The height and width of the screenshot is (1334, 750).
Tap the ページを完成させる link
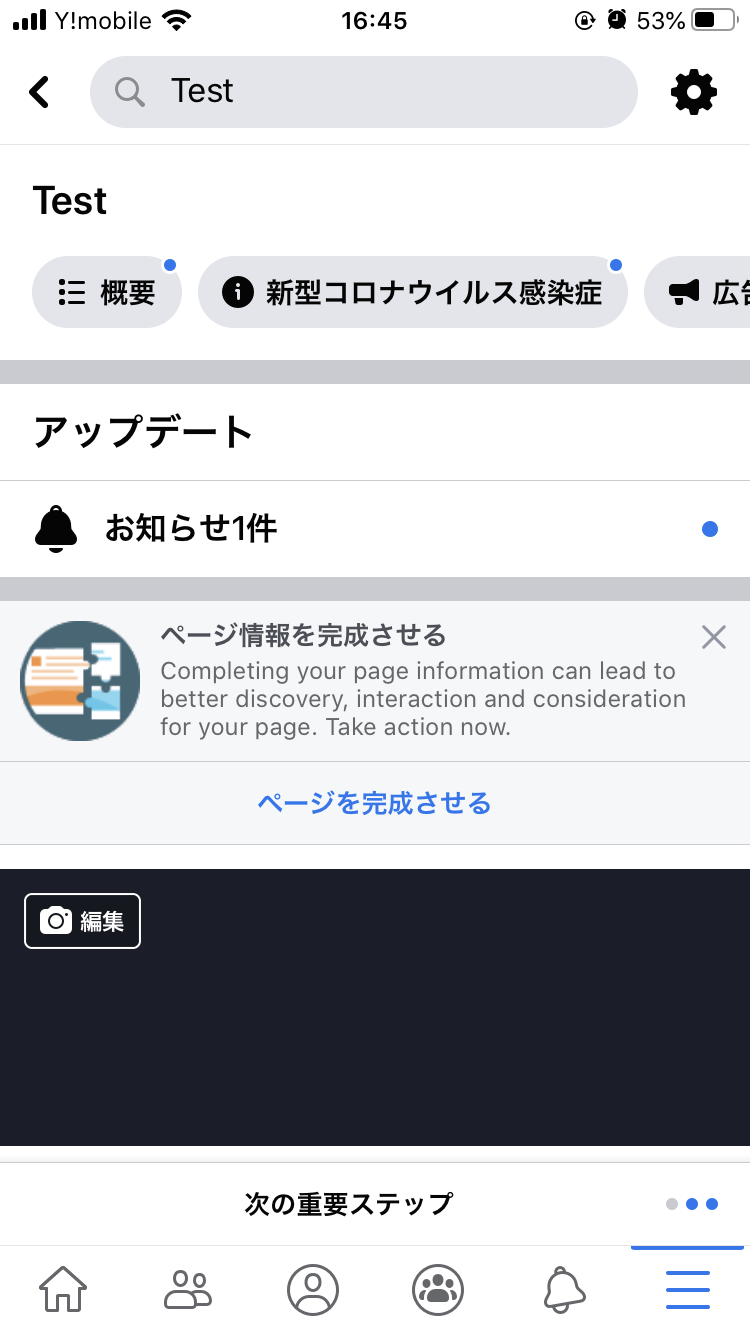click(375, 803)
